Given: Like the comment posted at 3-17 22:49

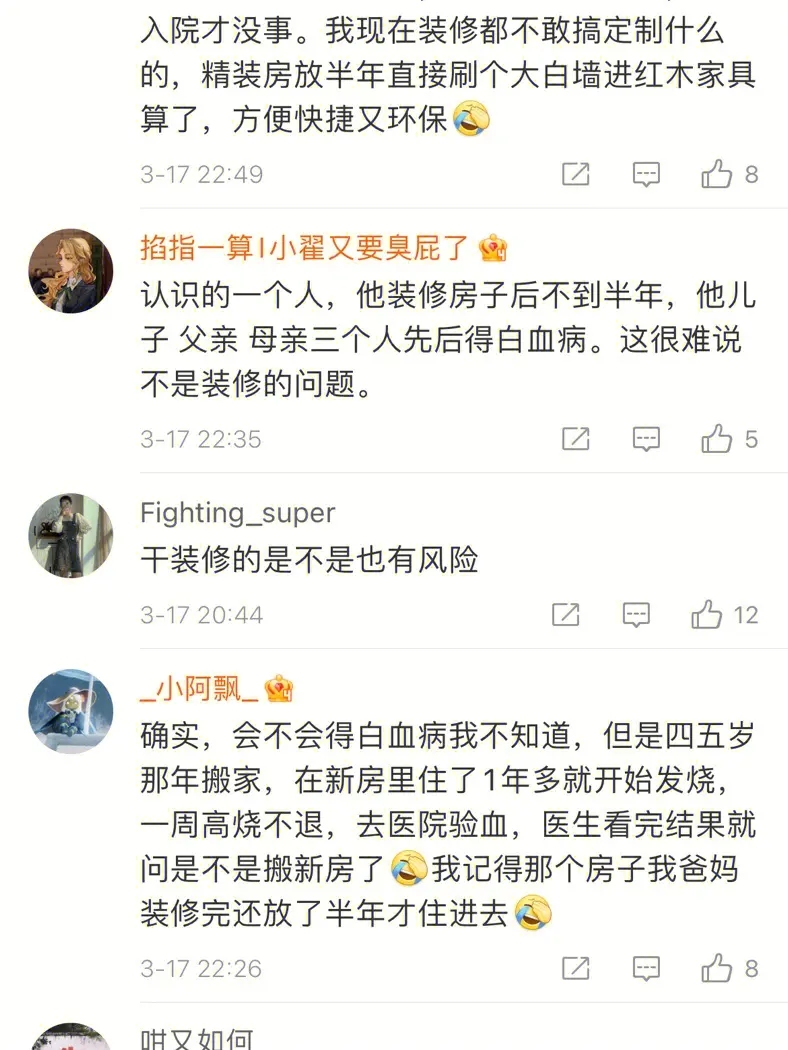Looking at the screenshot, I should click(x=717, y=175).
